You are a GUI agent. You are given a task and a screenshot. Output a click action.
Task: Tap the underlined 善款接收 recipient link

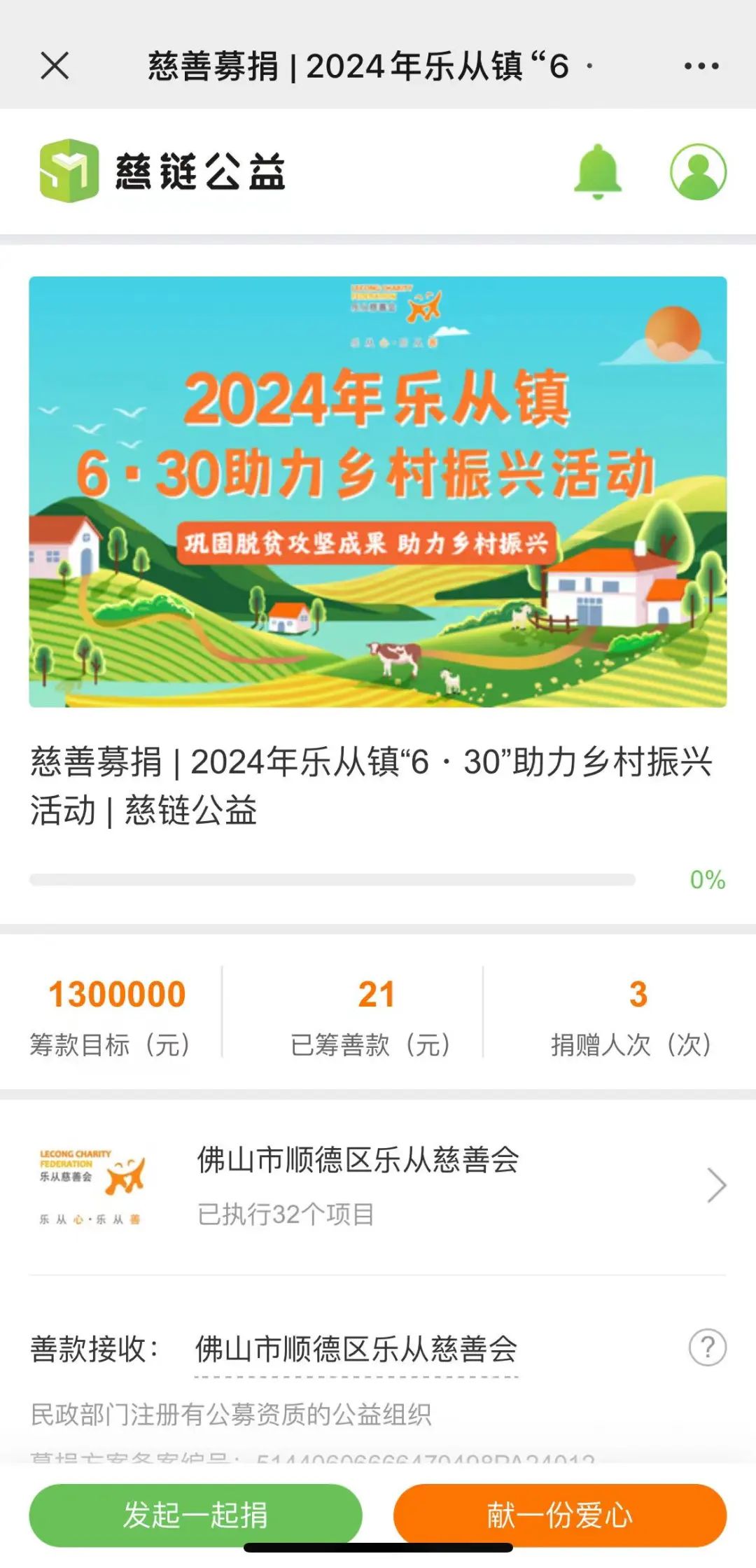[x=356, y=1350]
